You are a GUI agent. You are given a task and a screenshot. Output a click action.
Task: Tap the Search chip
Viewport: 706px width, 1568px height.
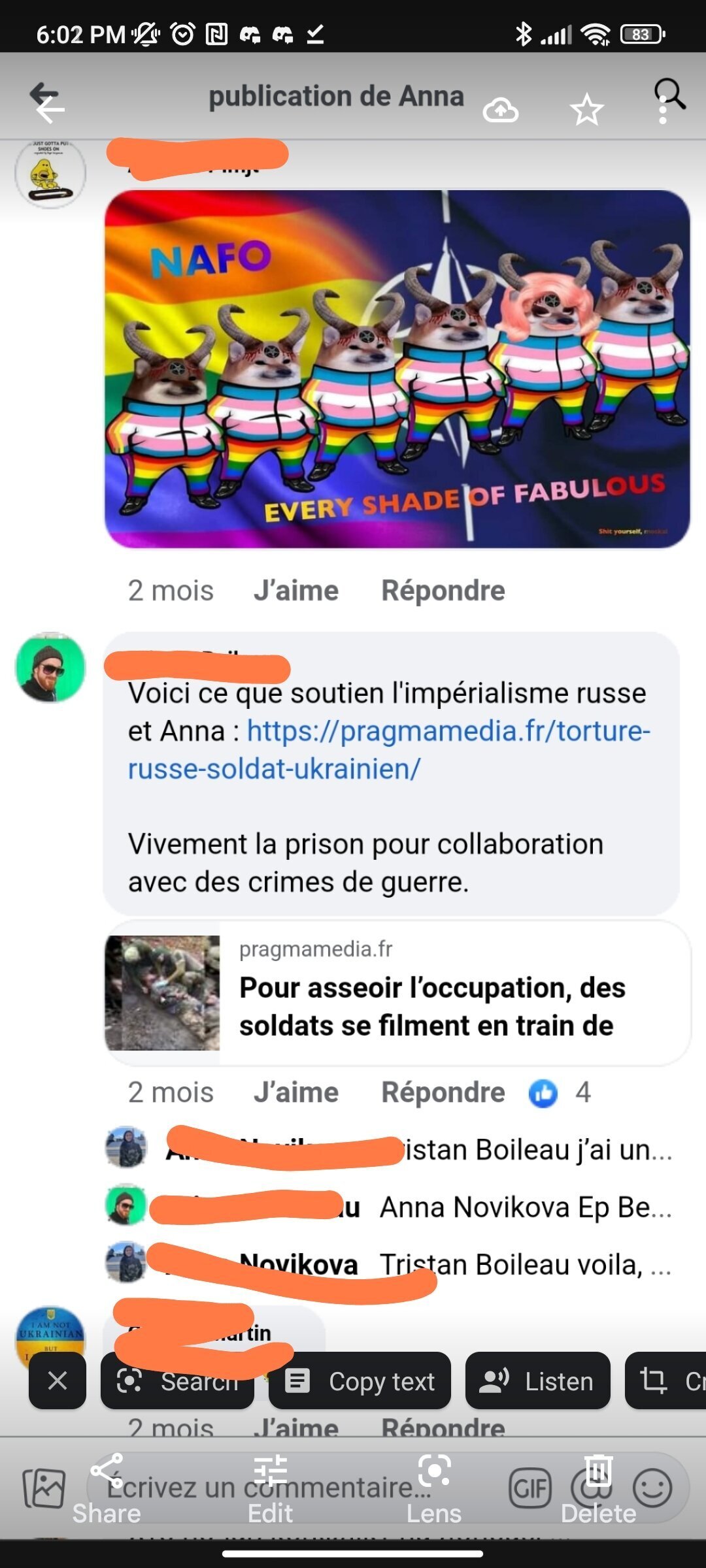coord(177,1380)
